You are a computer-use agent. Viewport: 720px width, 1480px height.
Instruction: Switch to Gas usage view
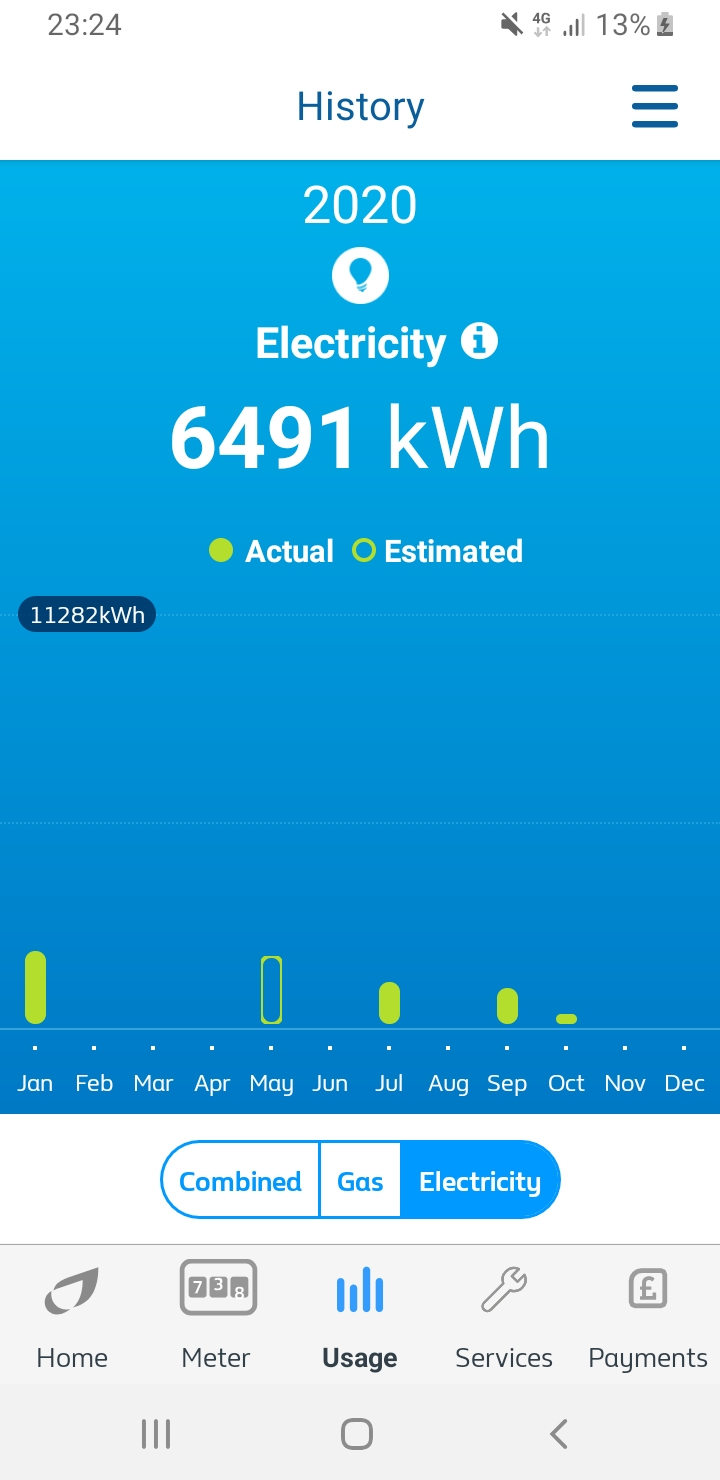[x=360, y=1181]
